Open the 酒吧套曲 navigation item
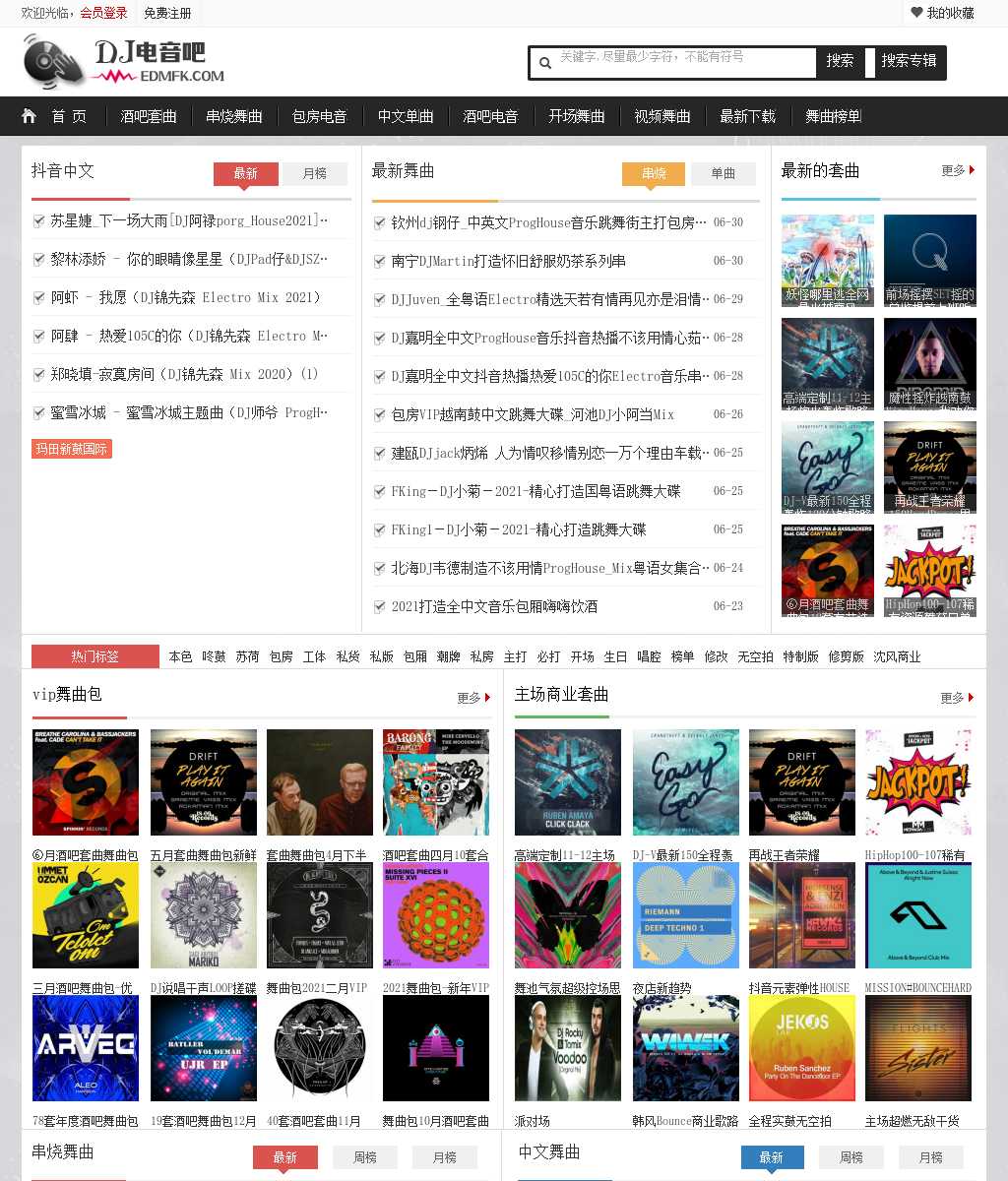The width and height of the screenshot is (1008, 1181). 149,116
